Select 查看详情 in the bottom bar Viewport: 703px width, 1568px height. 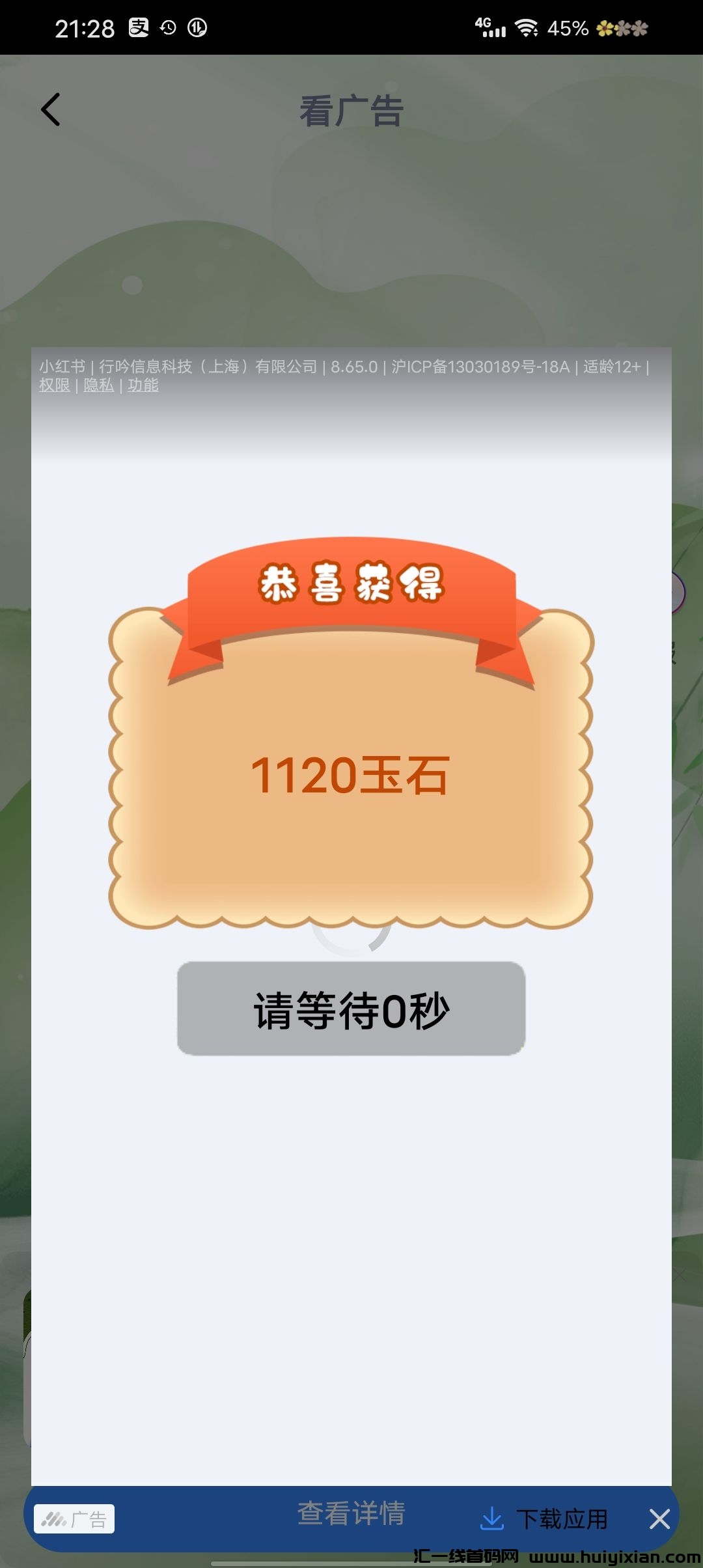click(351, 1511)
